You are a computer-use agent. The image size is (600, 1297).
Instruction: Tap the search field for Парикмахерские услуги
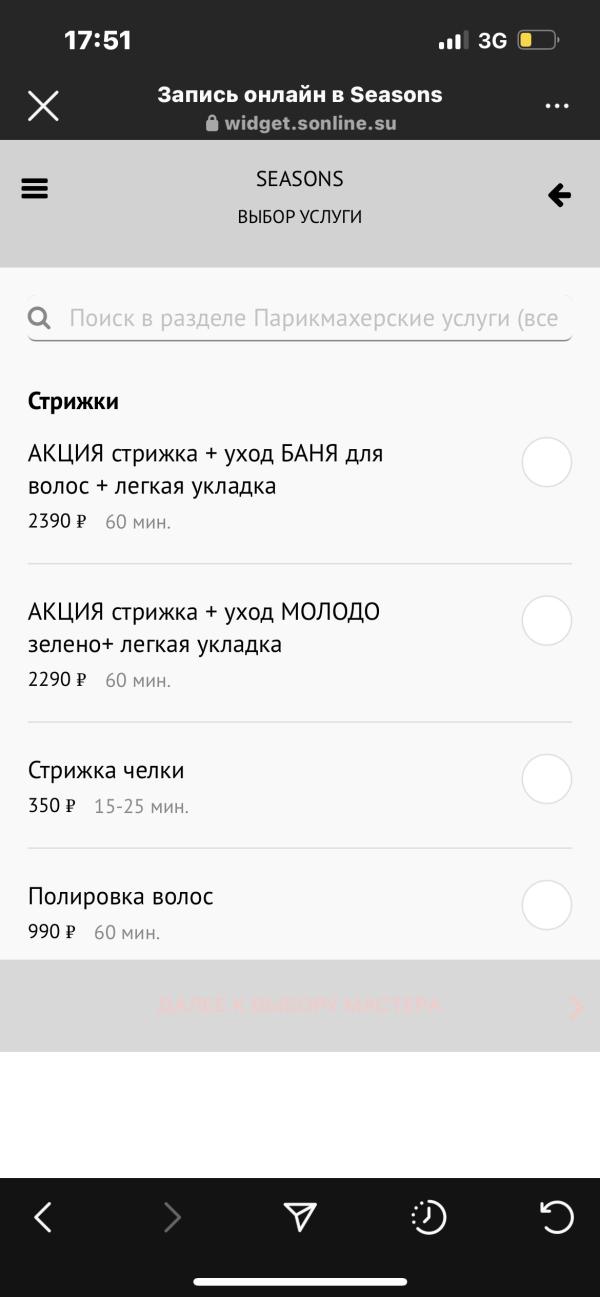click(x=300, y=318)
